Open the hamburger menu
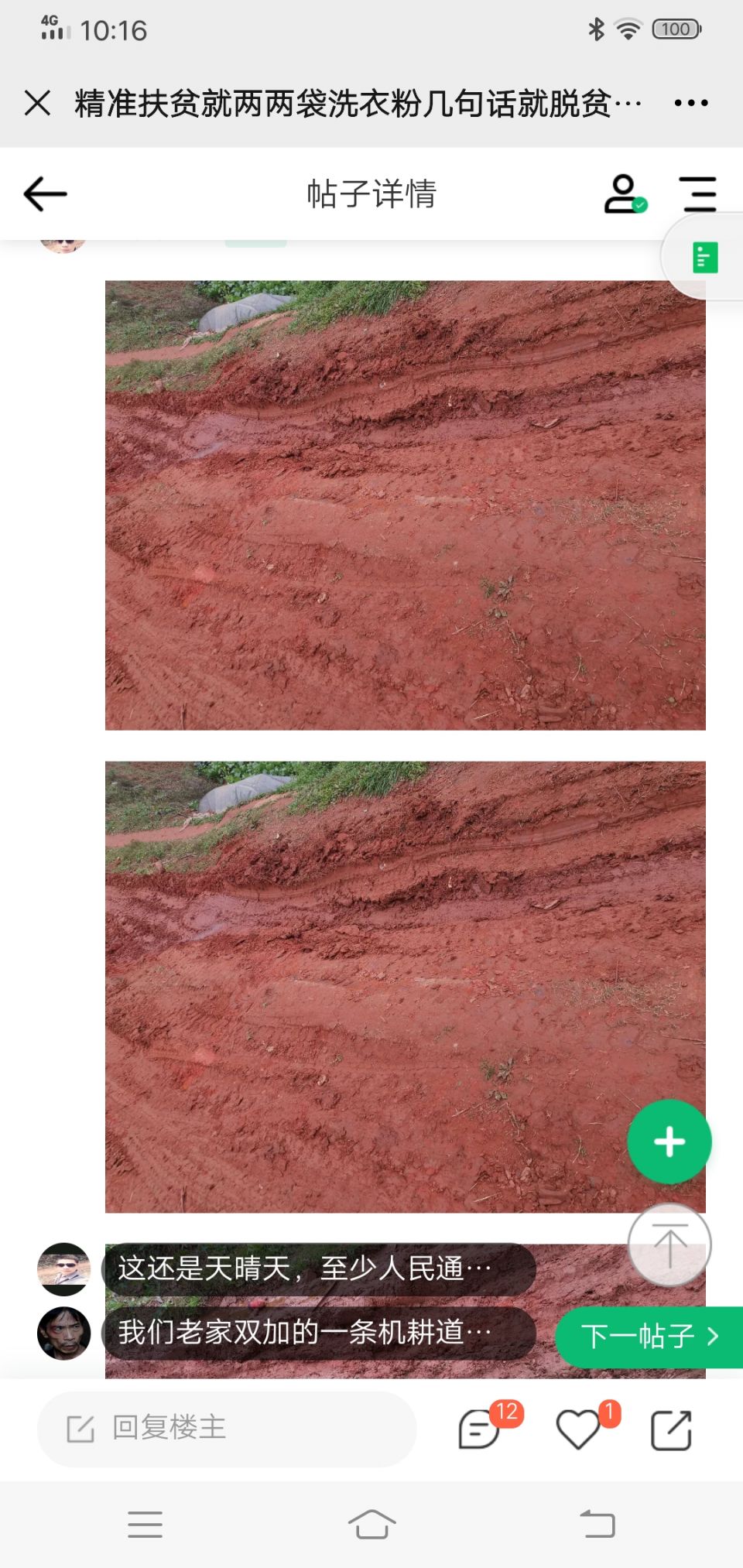This screenshot has width=743, height=1568. (x=698, y=193)
